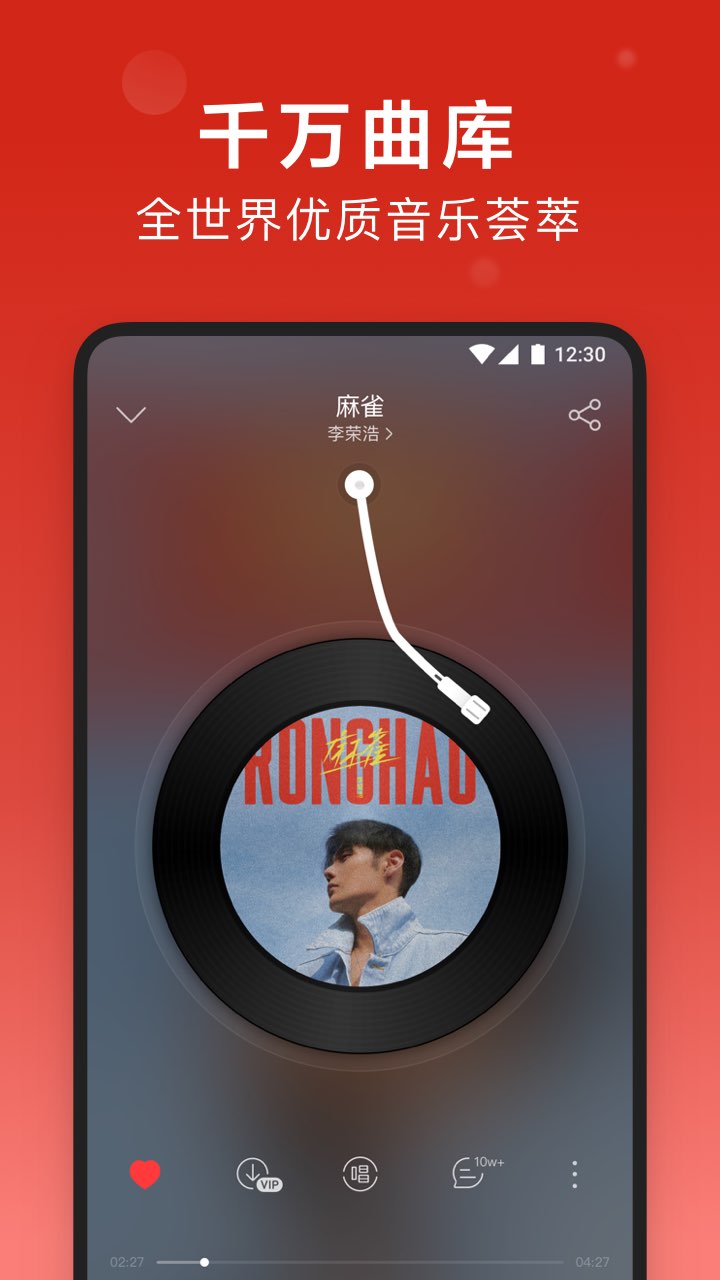Viewport: 720px width, 1280px height.
Task: Open the VIP download option
Action: point(253,1175)
